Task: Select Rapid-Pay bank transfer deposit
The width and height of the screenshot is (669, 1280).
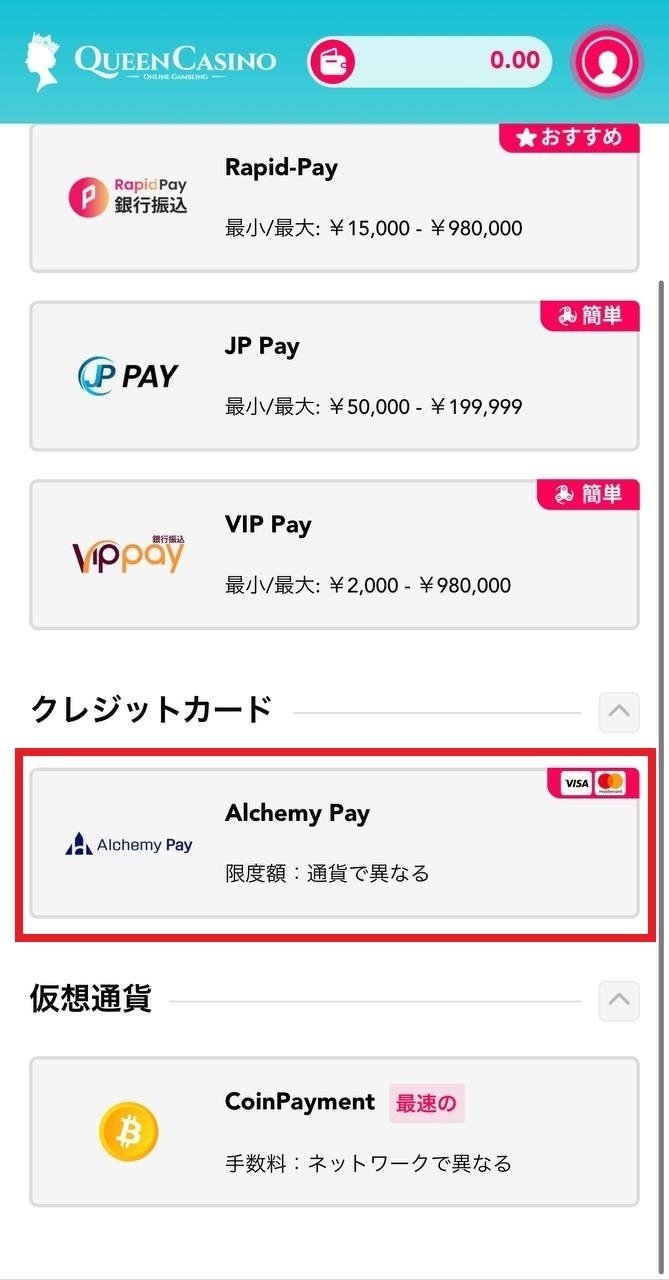Action: point(334,198)
